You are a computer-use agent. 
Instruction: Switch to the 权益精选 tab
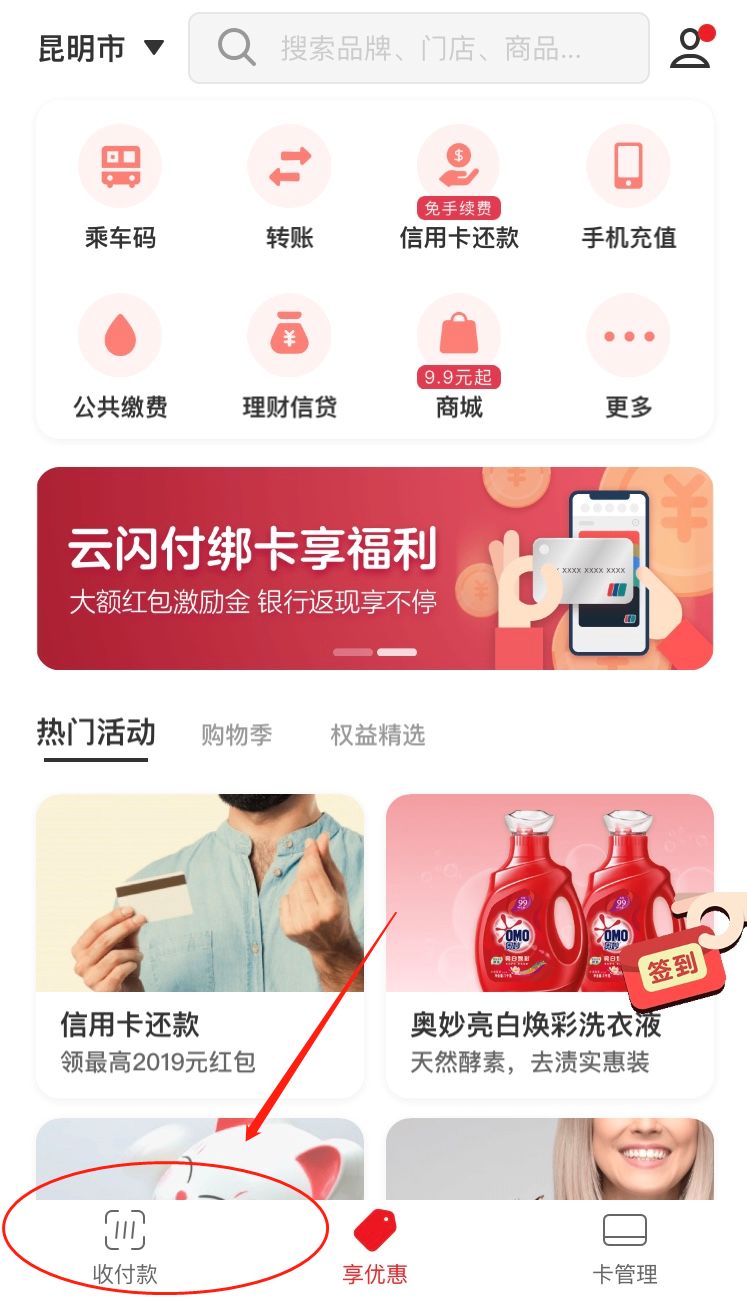[378, 735]
